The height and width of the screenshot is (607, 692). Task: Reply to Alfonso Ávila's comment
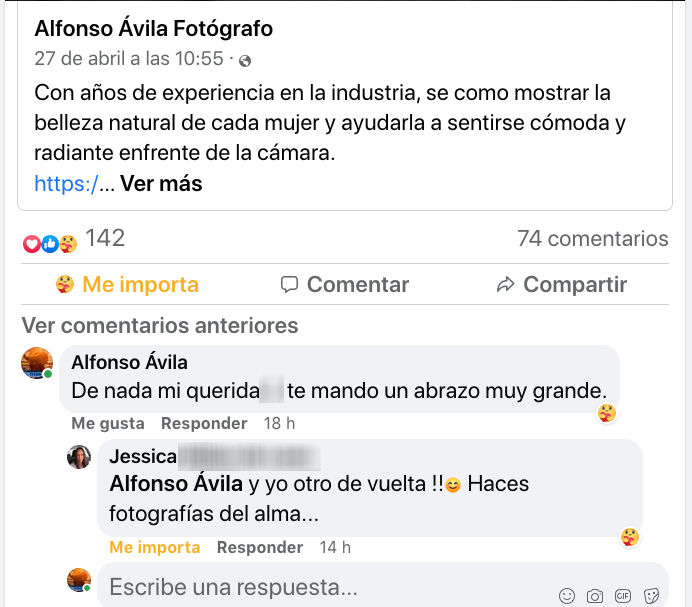(204, 423)
